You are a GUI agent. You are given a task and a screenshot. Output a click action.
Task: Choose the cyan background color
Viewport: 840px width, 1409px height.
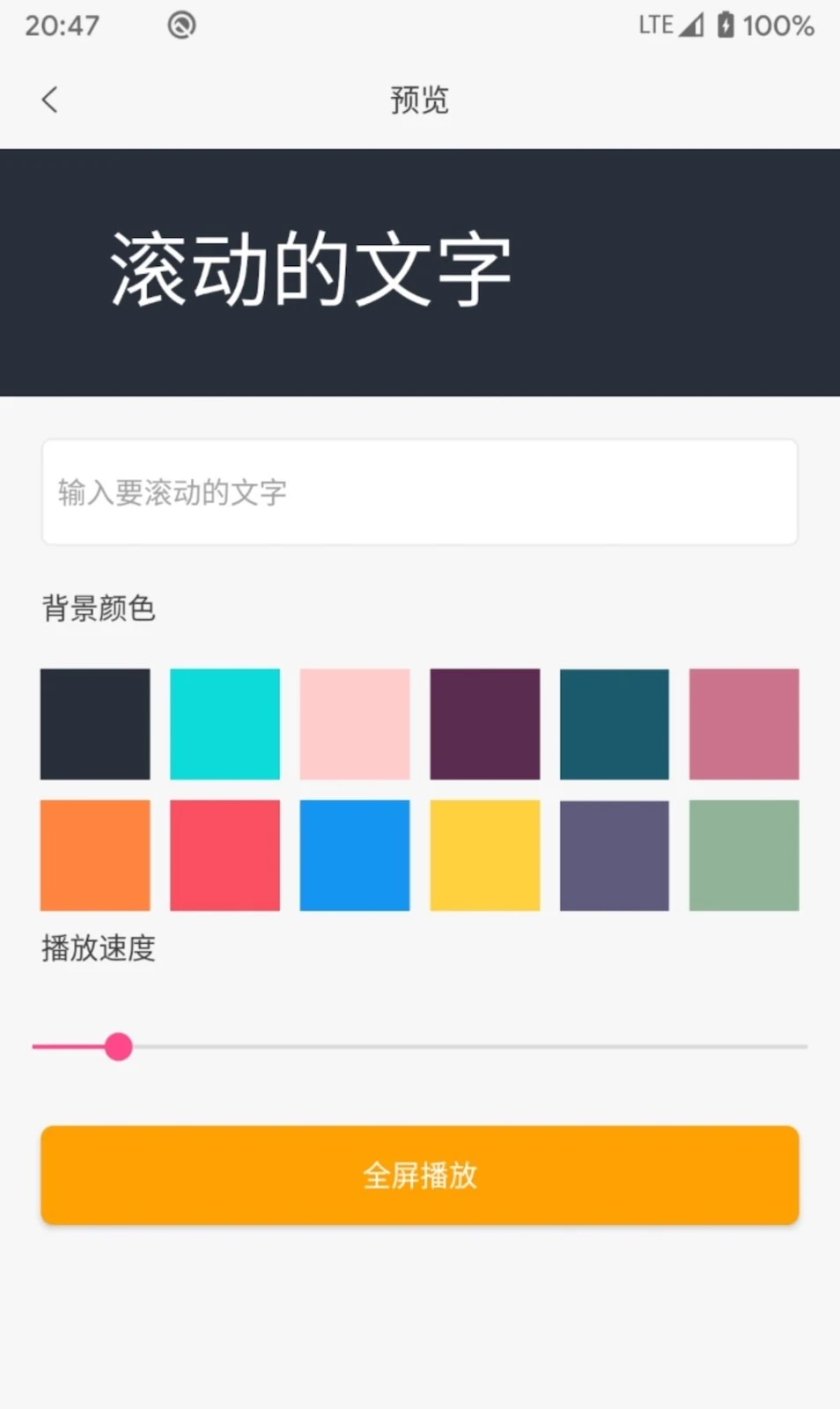click(x=225, y=724)
